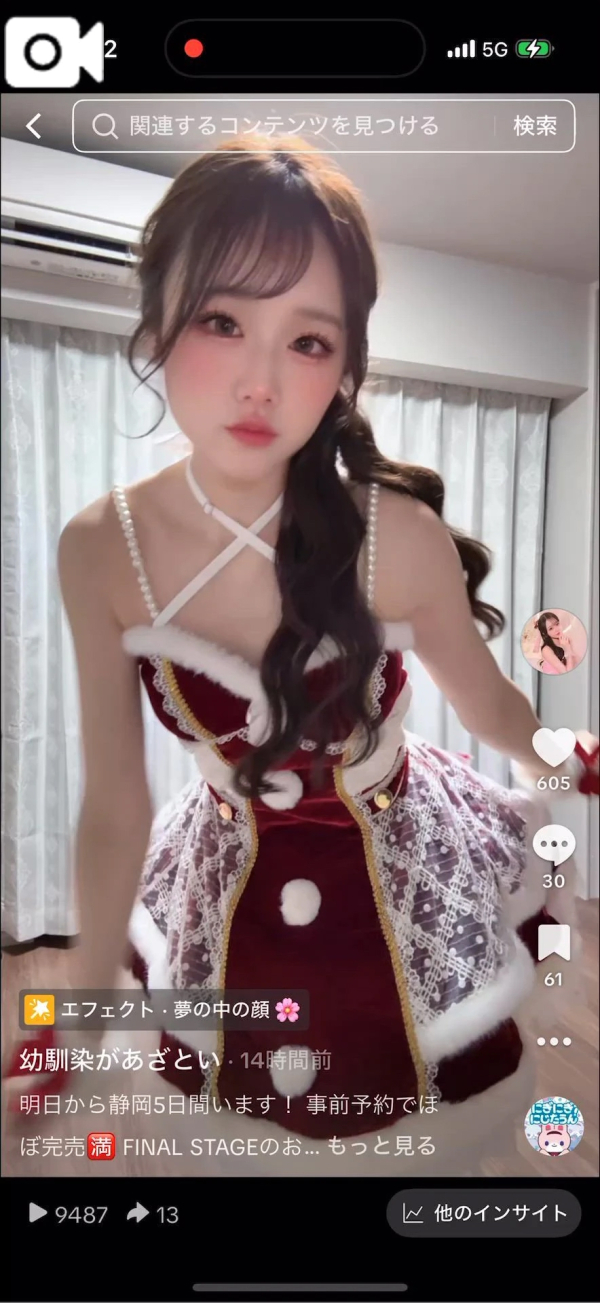Go back using the top-left arrow

(x=34, y=126)
